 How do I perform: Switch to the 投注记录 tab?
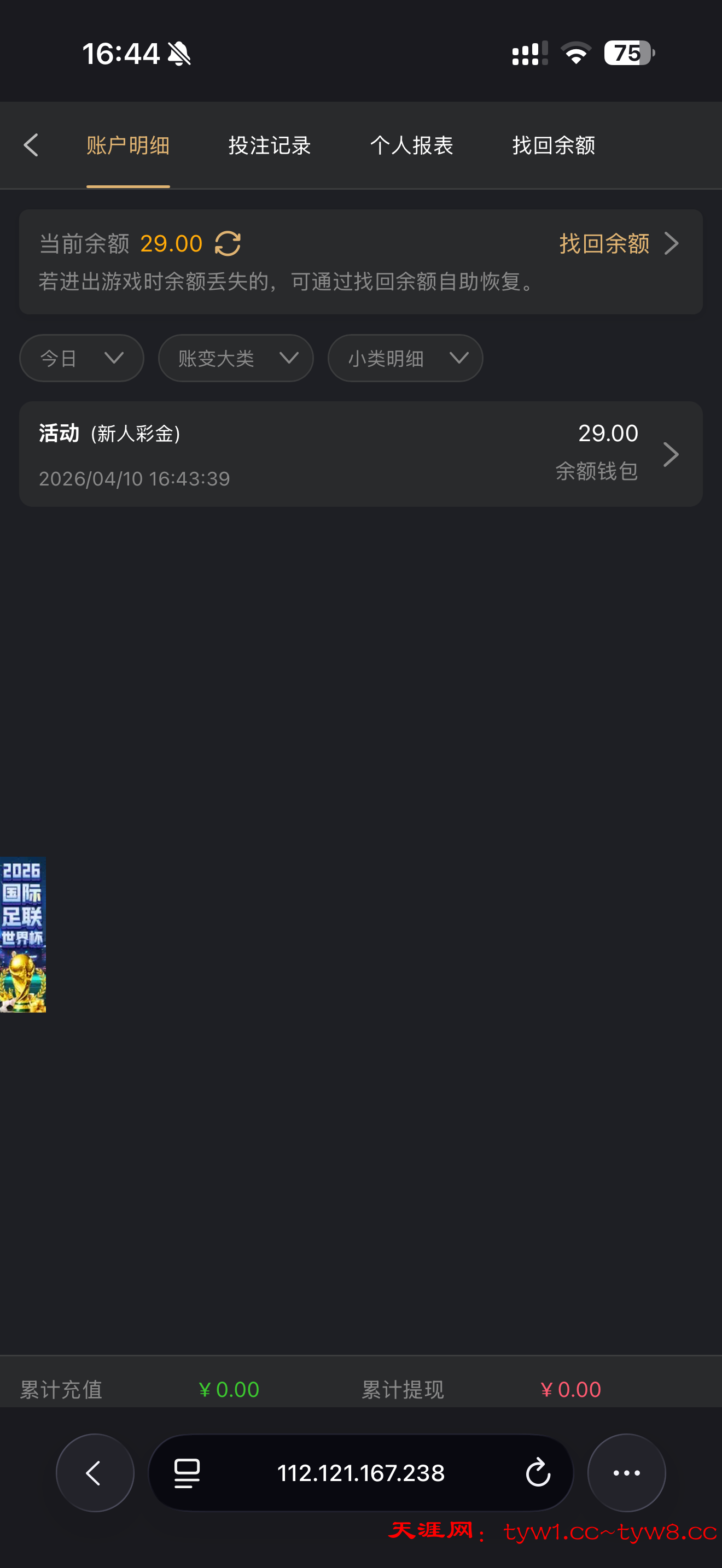pyautogui.click(x=269, y=145)
